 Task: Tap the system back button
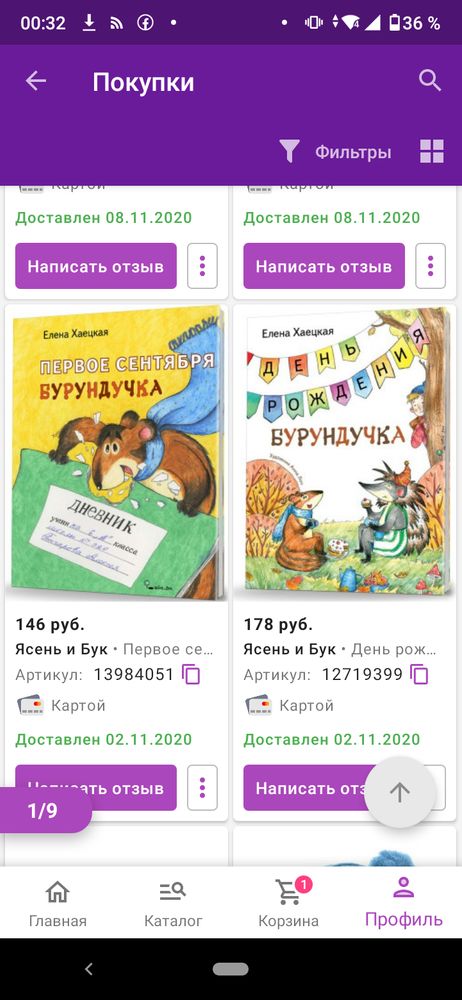(x=89, y=969)
